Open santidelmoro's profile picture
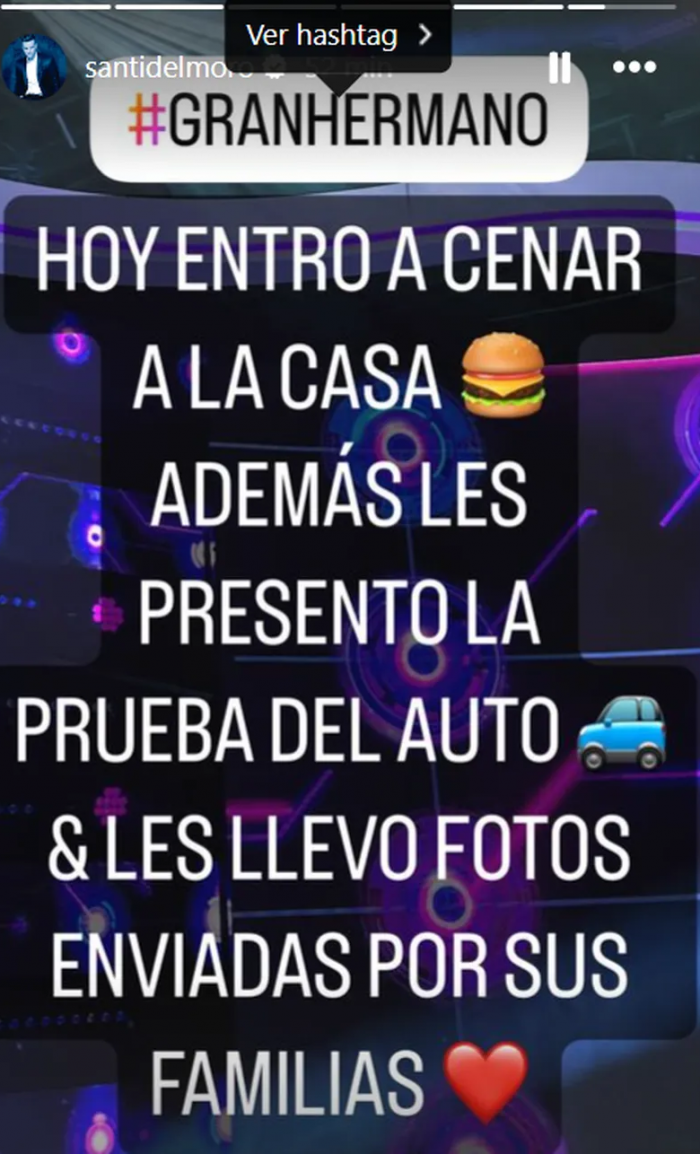The image size is (700, 1154). (34, 69)
